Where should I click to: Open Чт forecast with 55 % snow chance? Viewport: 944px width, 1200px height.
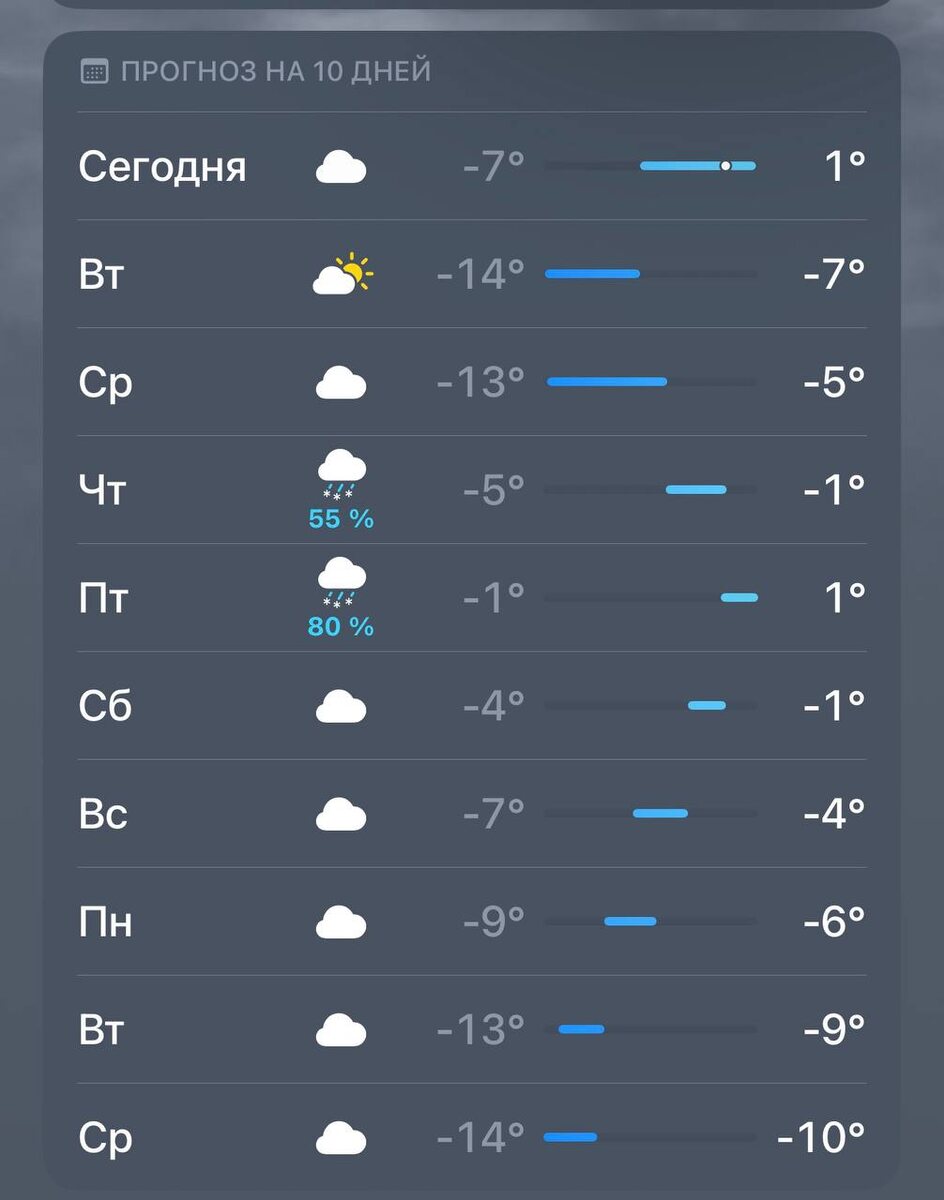pyautogui.click(x=472, y=490)
